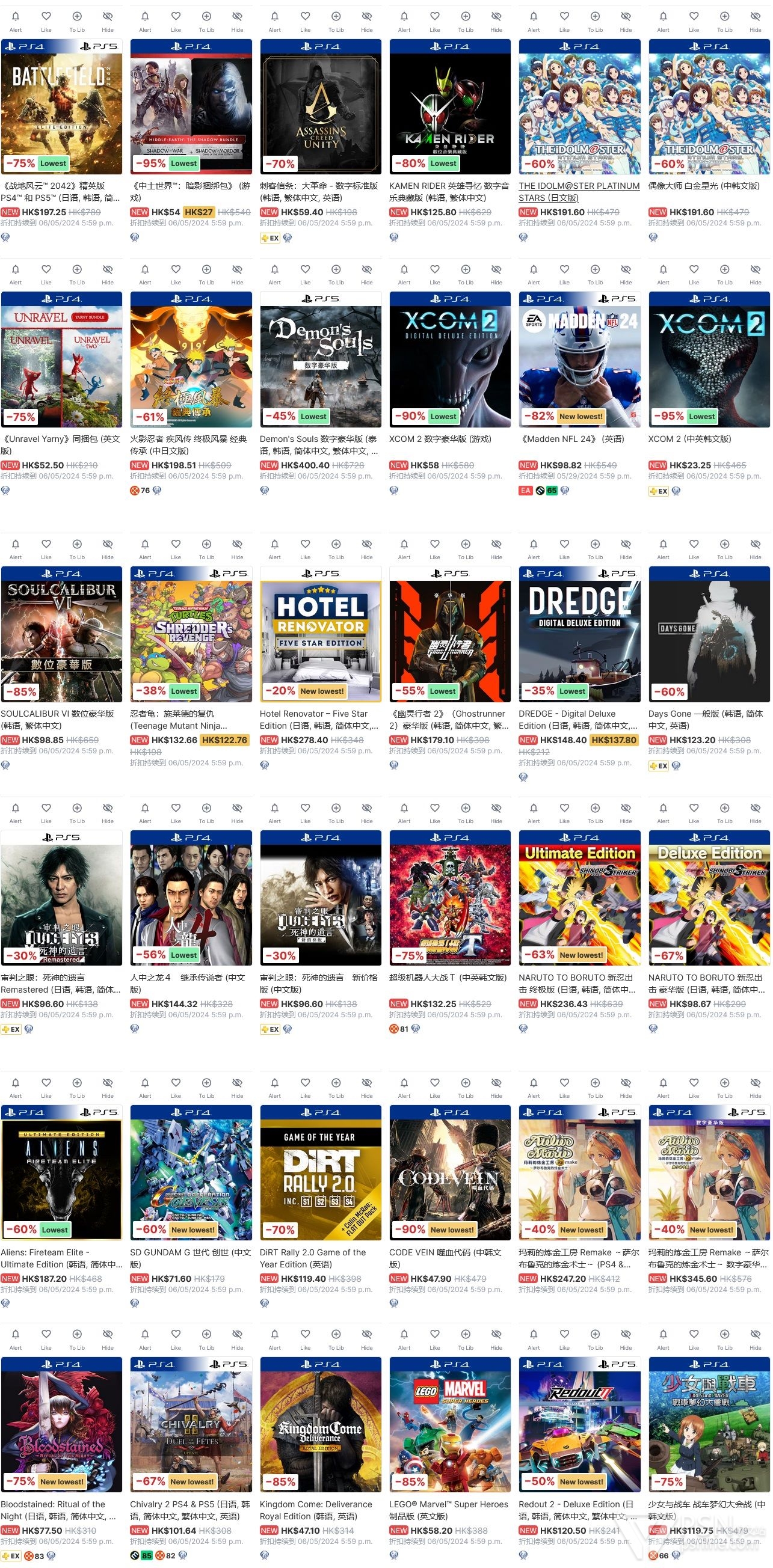Hide the Days Gone listing
Screen dimensions: 773x1568
click(756, 548)
